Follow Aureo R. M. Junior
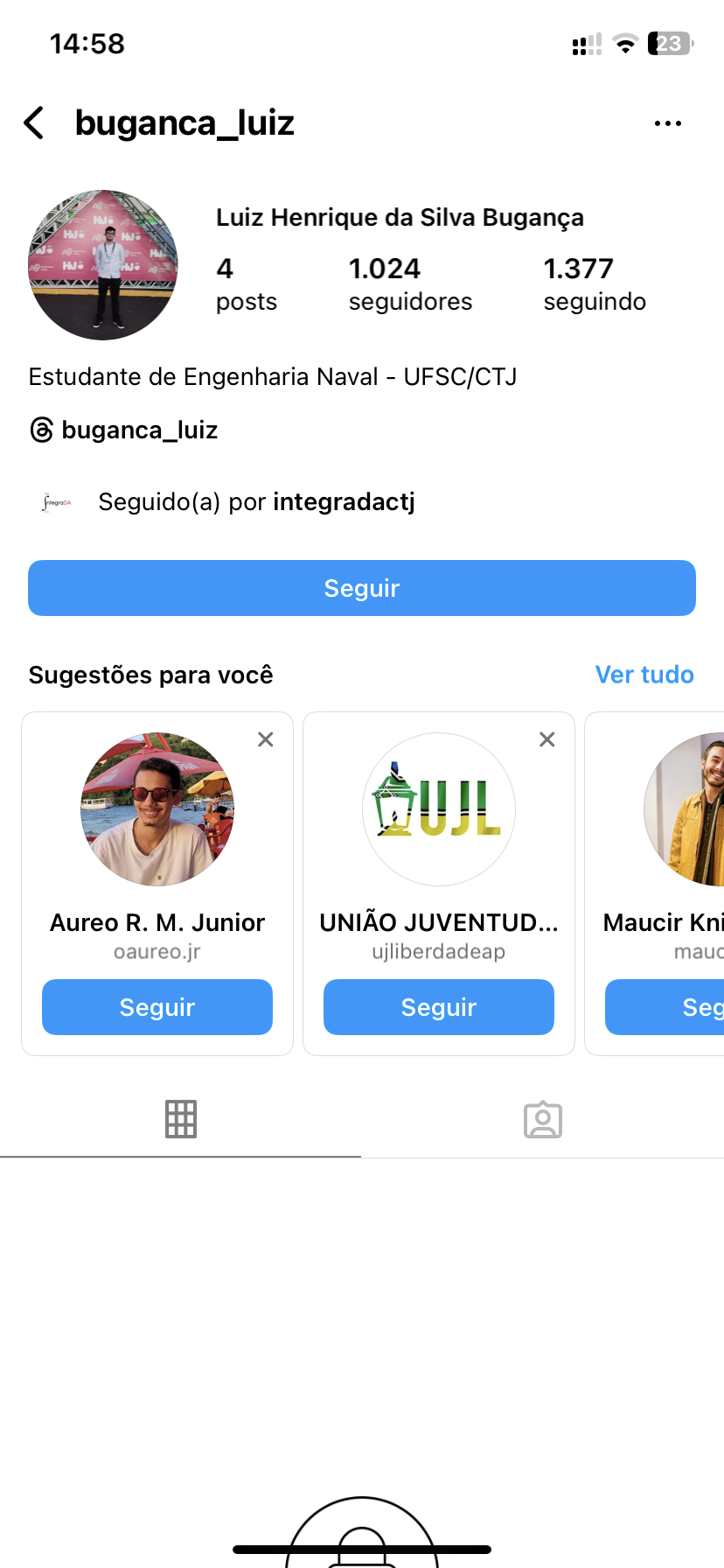724x1568 pixels. point(157,1007)
